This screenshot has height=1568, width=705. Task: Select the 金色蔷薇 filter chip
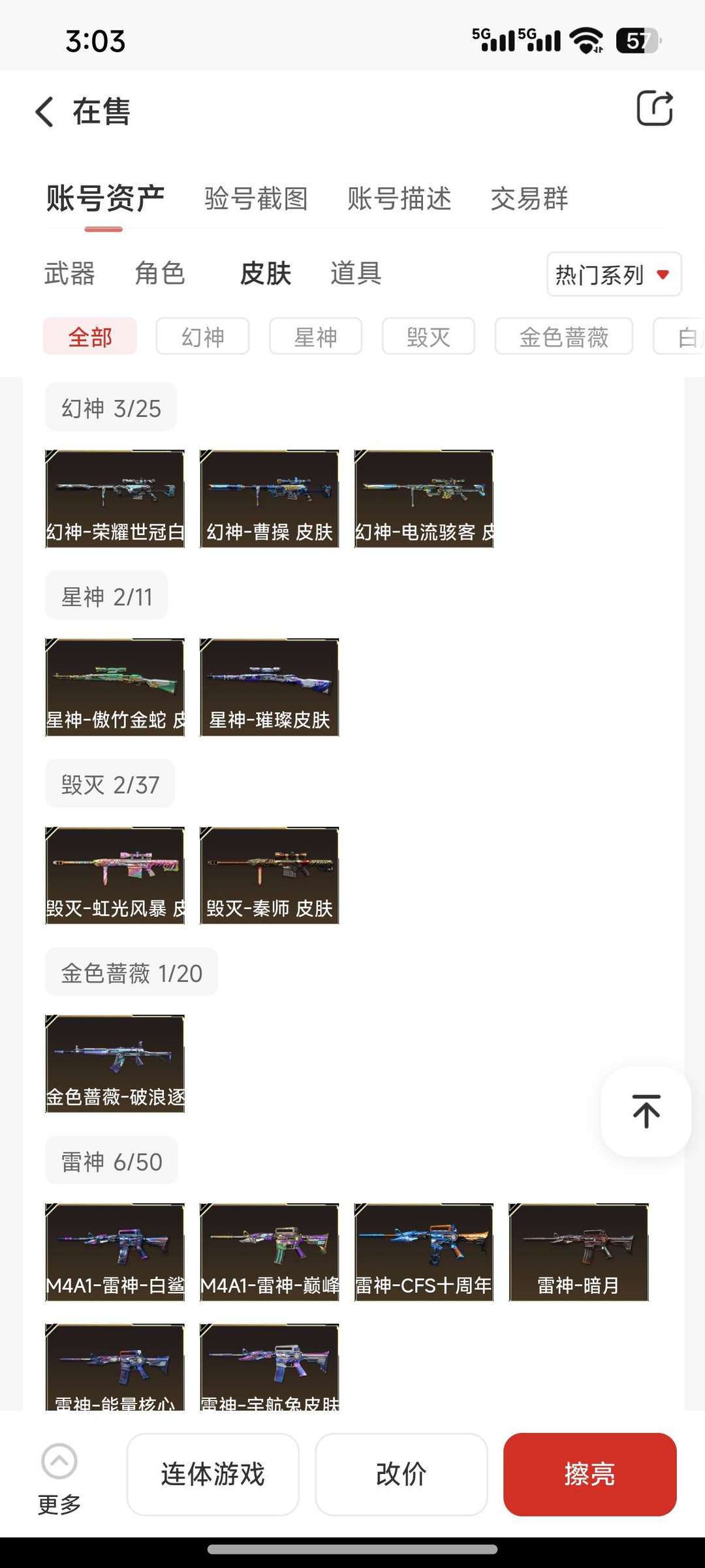click(564, 337)
